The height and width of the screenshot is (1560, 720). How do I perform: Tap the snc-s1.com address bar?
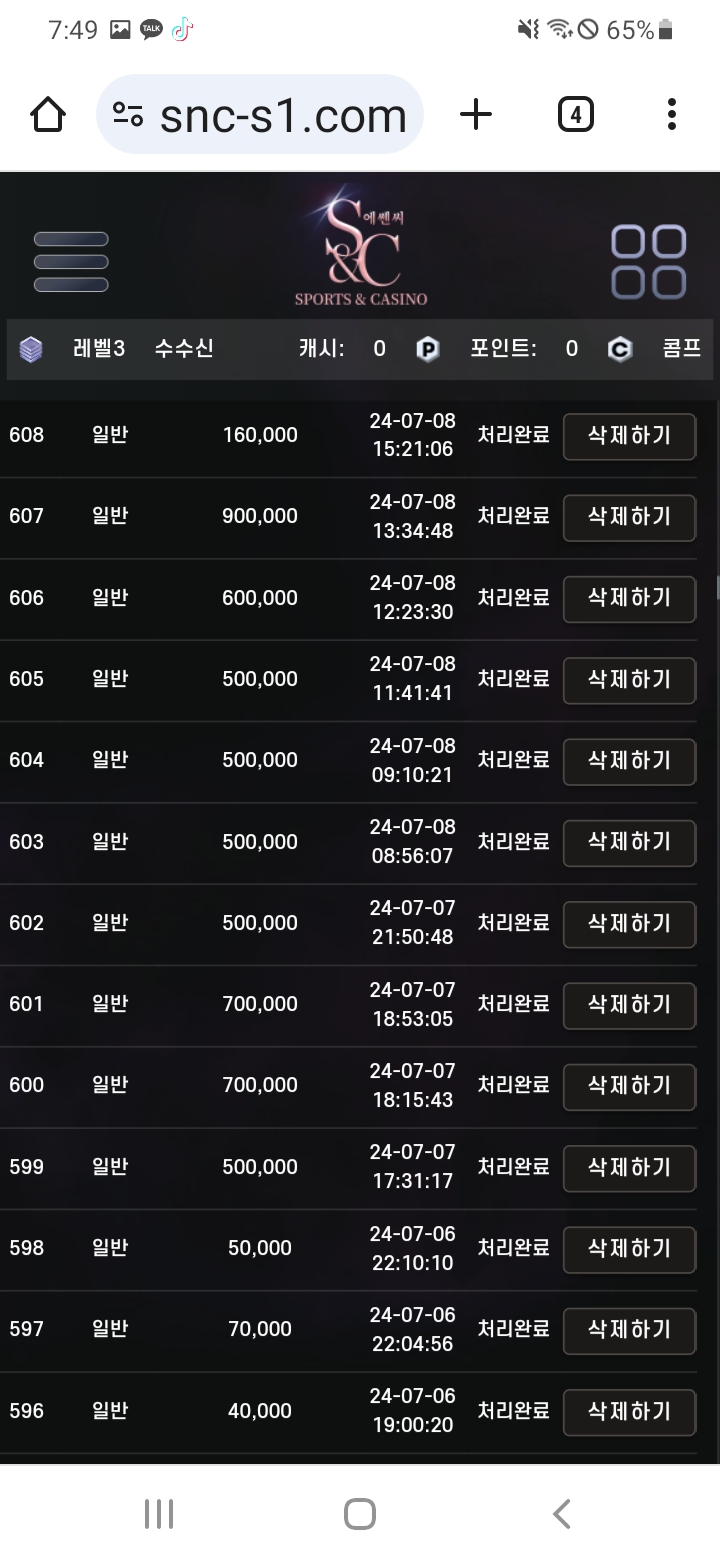point(260,115)
